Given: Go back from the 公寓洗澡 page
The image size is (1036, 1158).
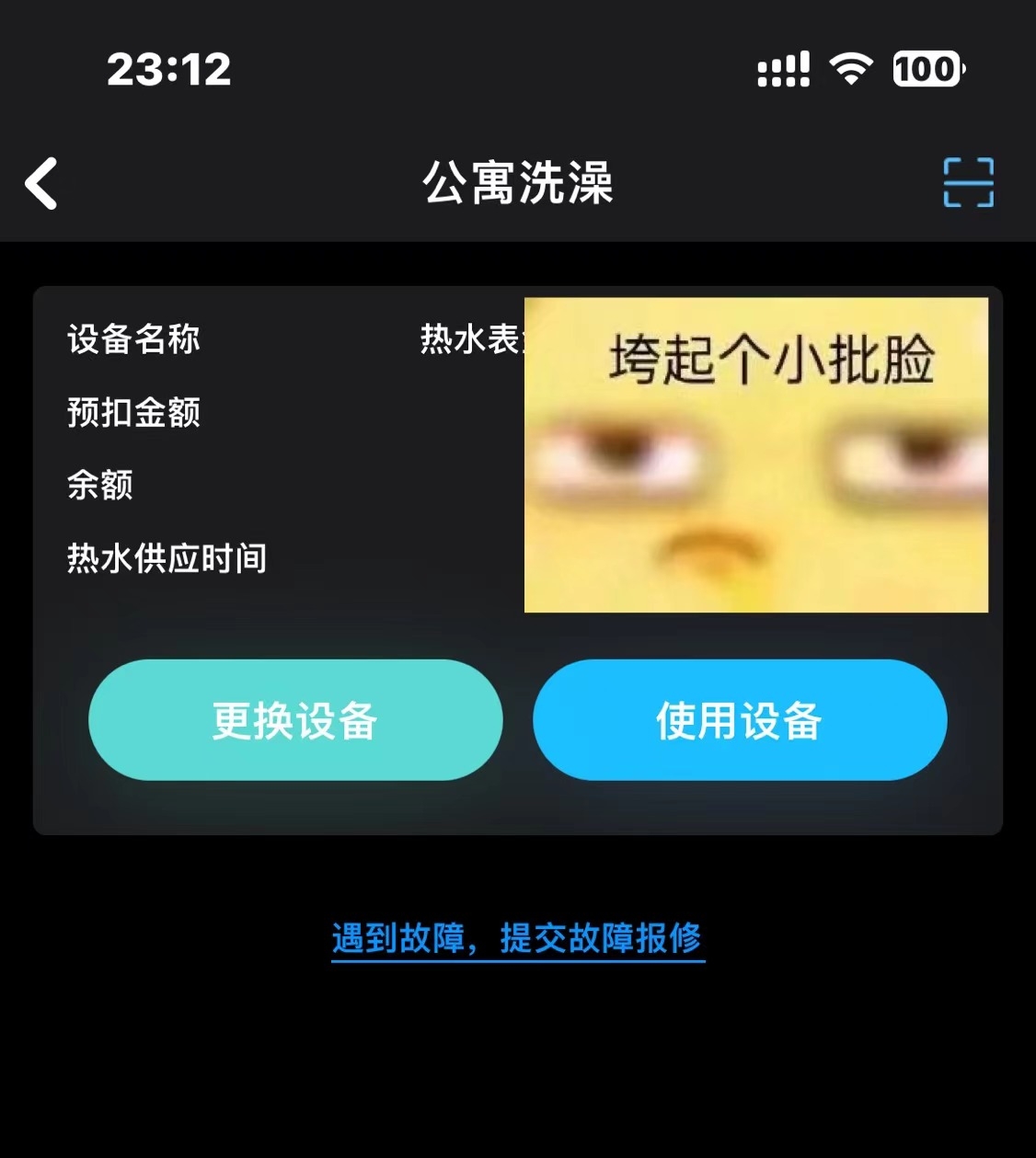Looking at the screenshot, I should tap(41, 183).
